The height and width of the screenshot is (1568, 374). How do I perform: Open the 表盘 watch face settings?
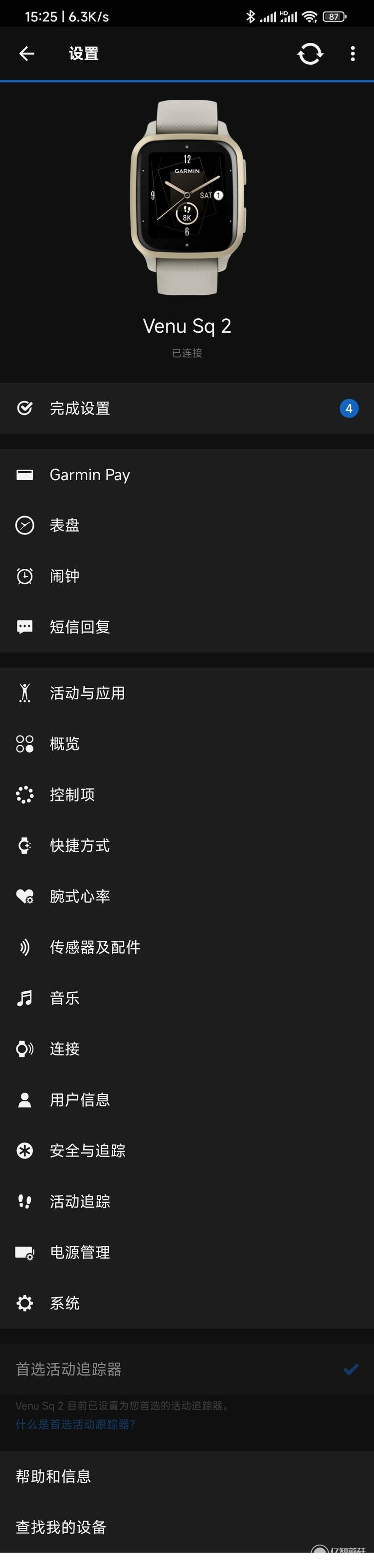[x=187, y=525]
